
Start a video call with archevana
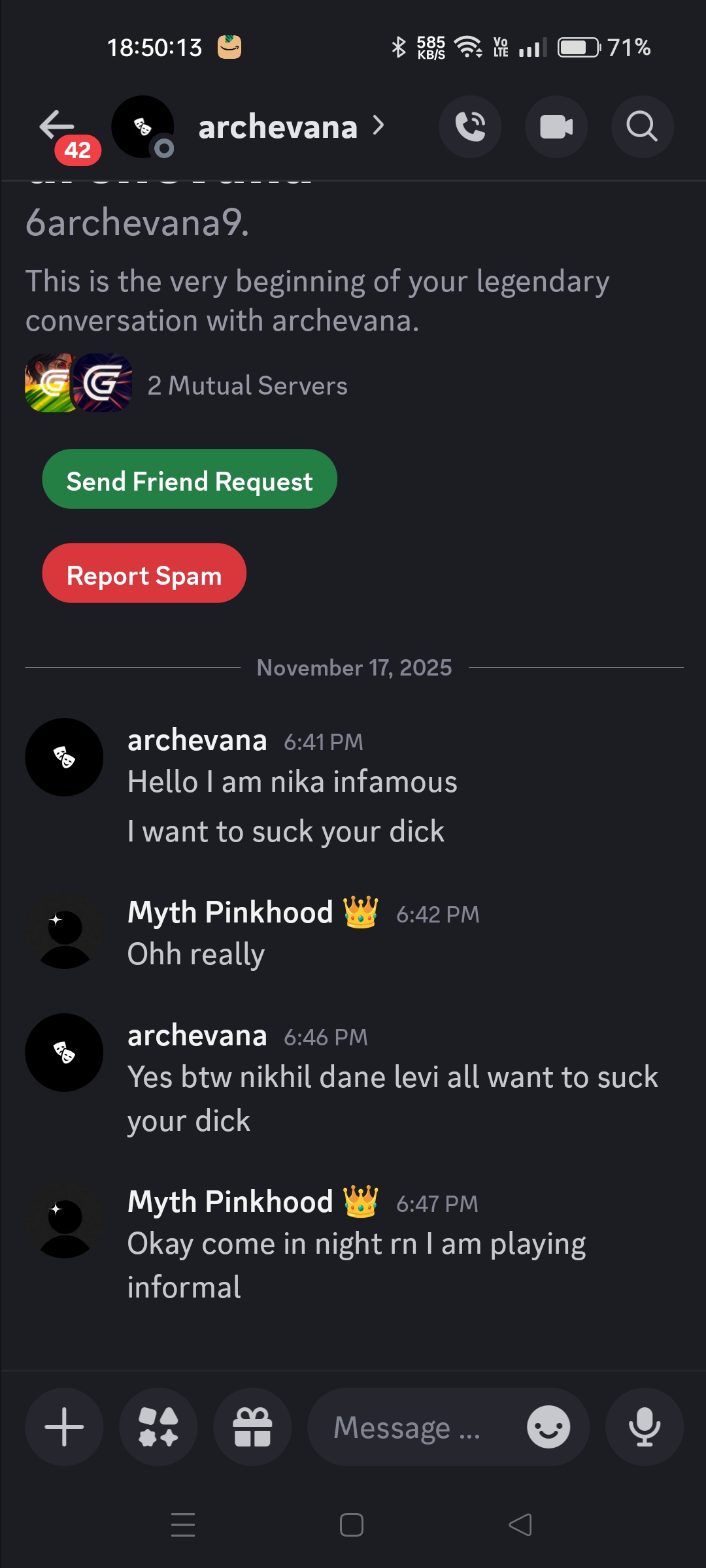pyautogui.click(x=556, y=127)
